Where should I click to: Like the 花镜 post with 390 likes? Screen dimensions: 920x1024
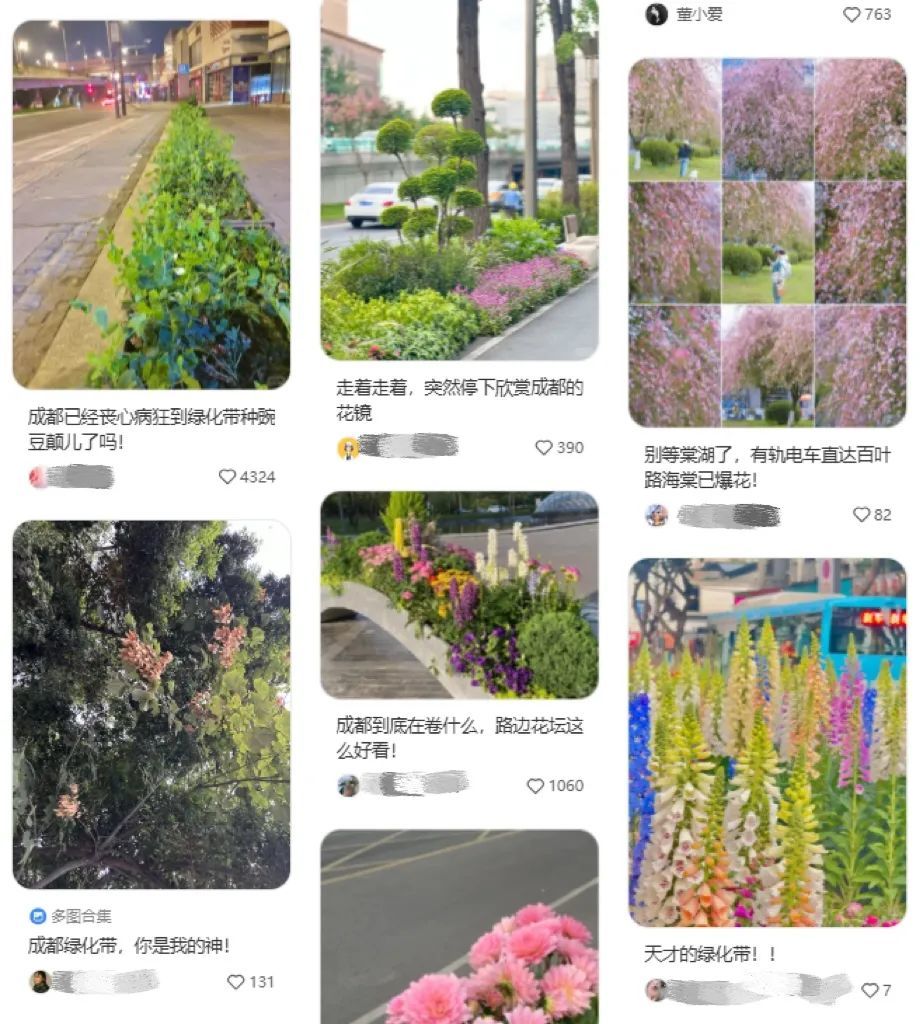pos(544,447)
